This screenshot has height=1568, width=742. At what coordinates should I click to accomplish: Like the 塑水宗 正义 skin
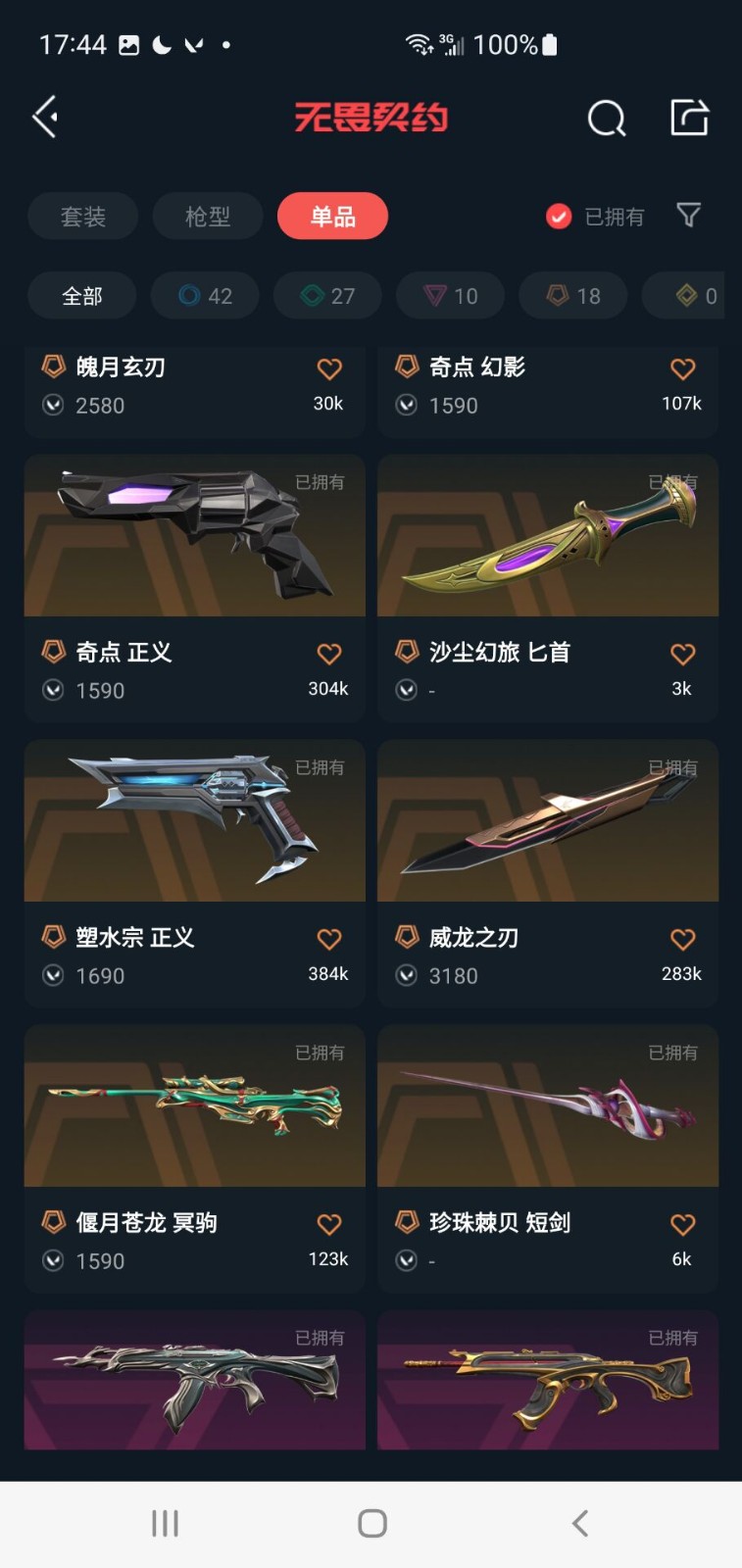coord(329,939)
